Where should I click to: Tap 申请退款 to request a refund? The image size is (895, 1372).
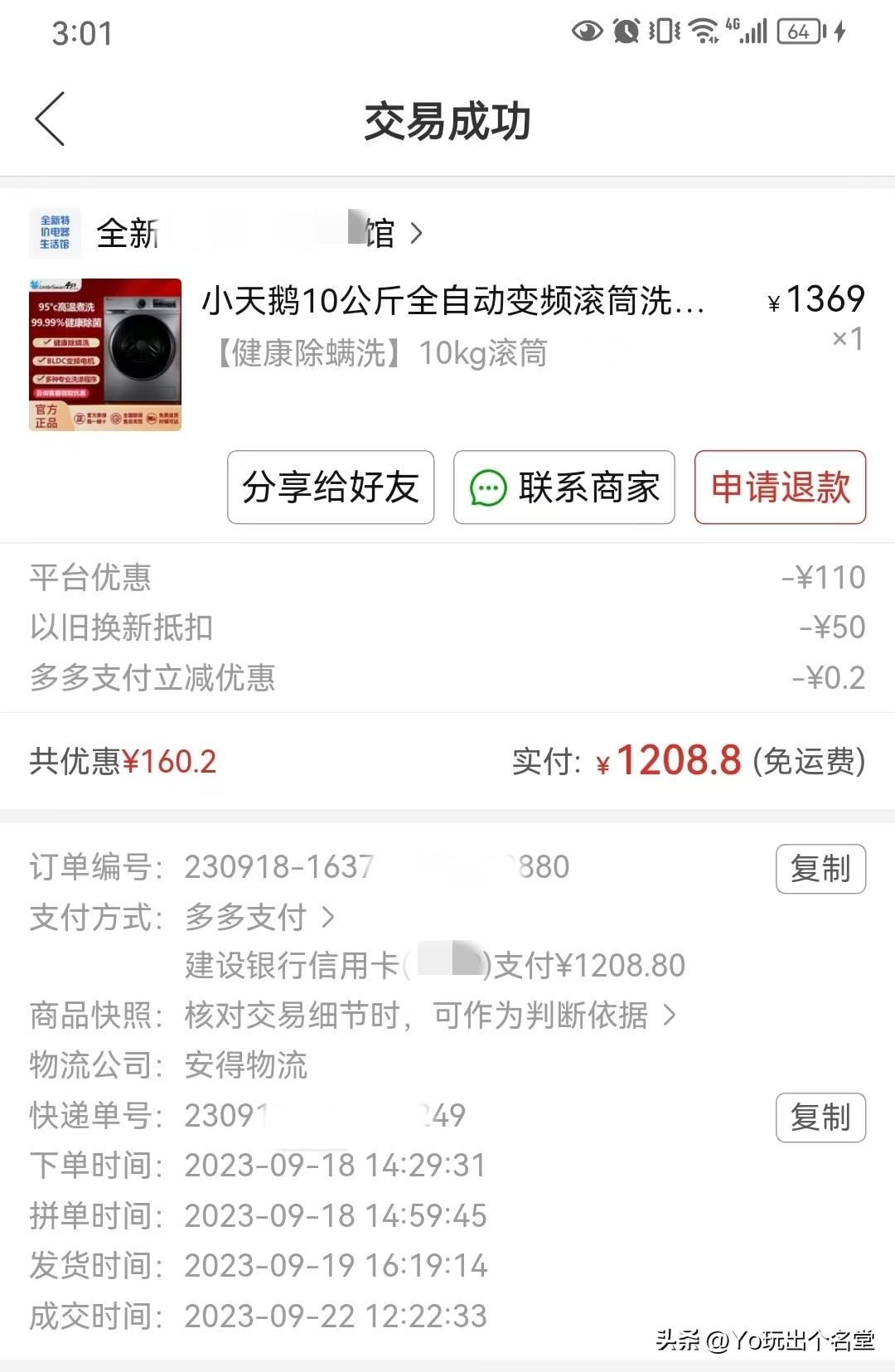pyautogui.click(x=780, y=487)
